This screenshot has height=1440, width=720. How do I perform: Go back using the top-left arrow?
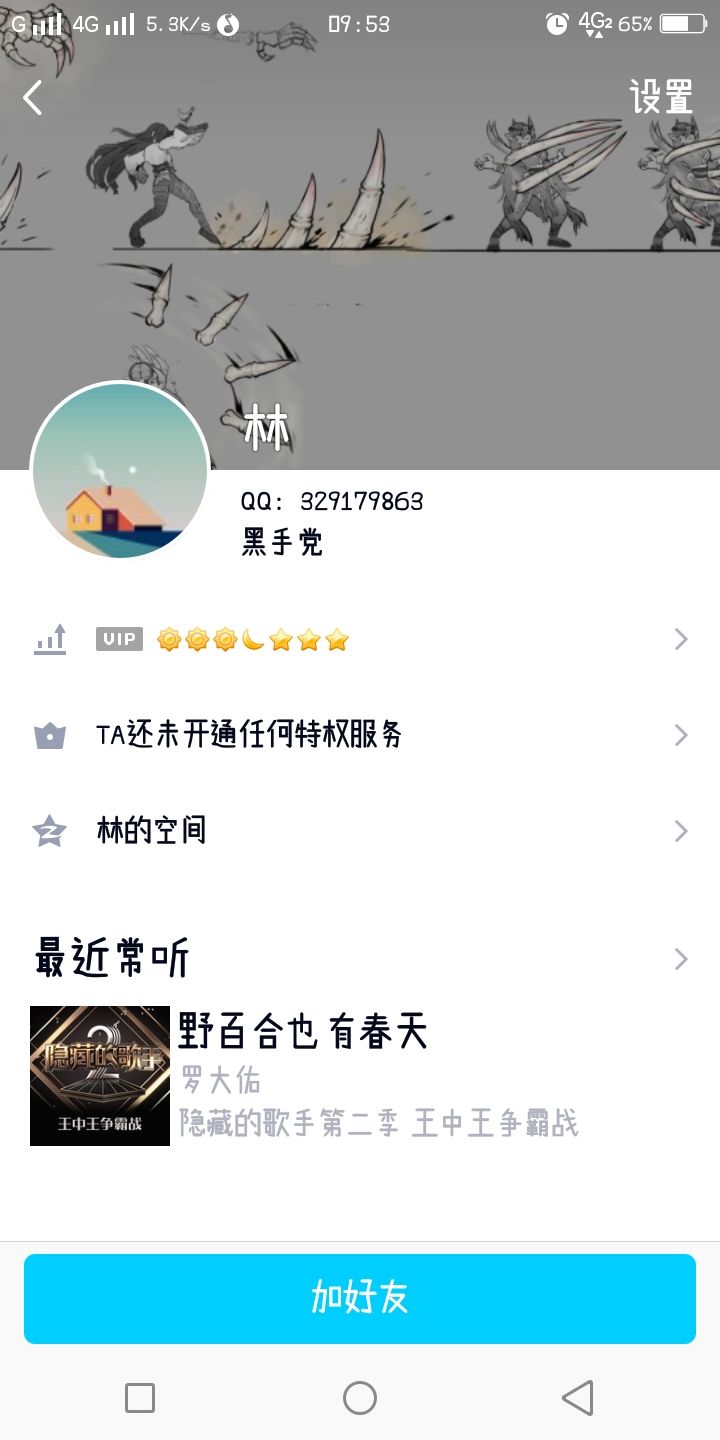[33, 98]
